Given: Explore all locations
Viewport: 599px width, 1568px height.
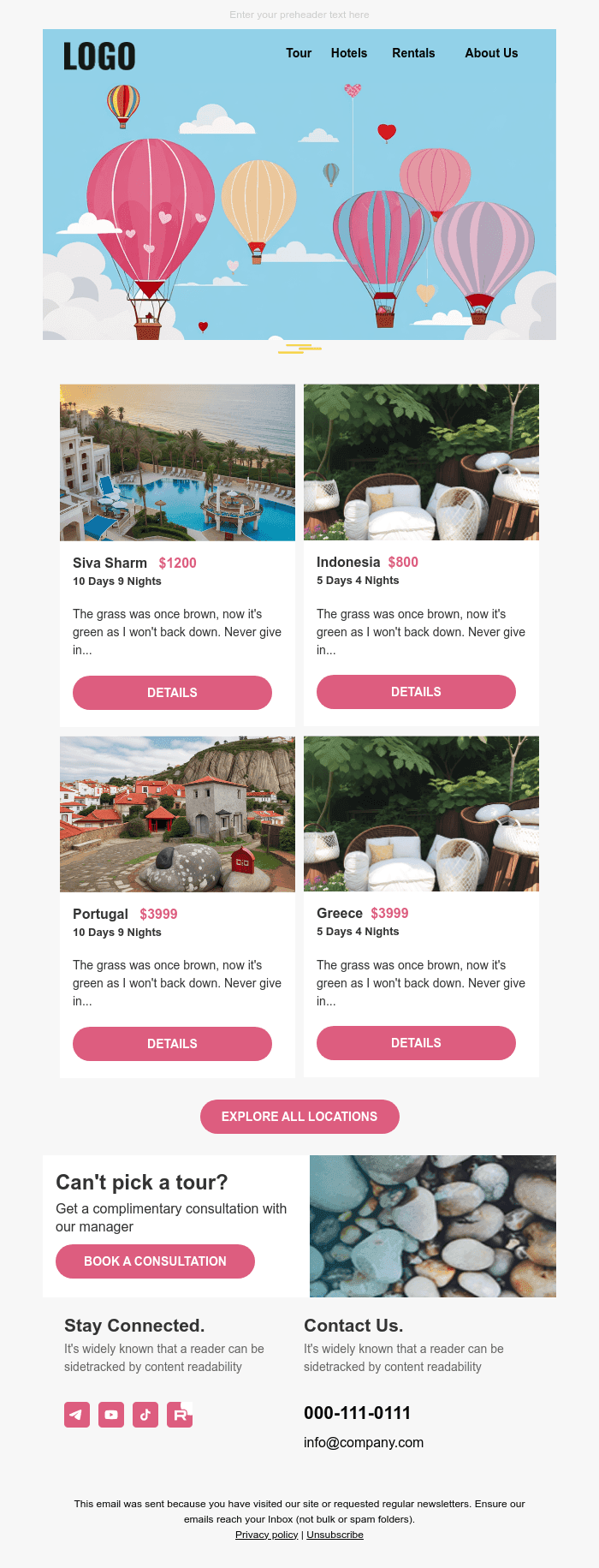Looking at the screenshot, I should coord(299,1117).
